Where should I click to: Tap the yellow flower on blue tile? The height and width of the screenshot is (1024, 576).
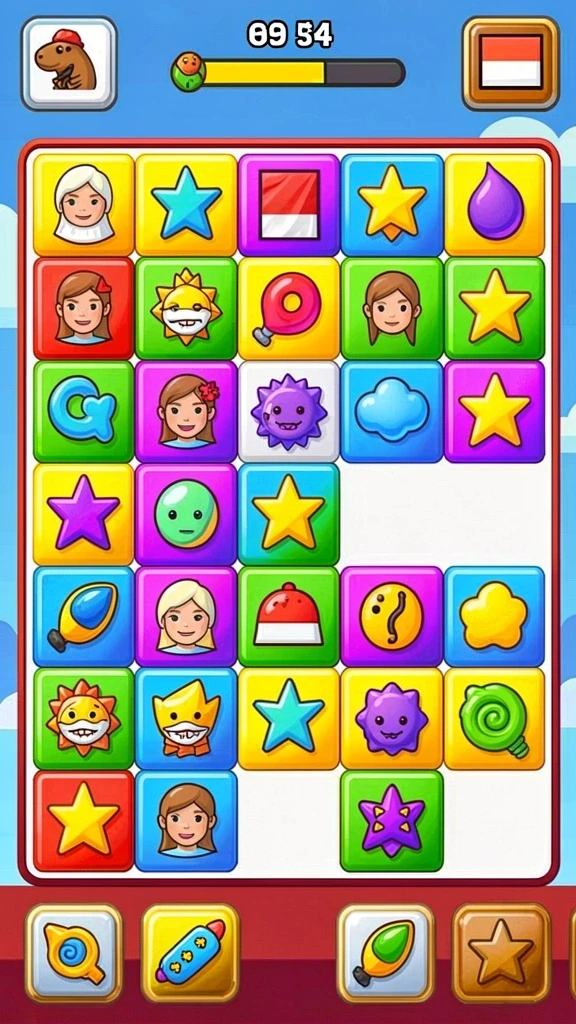pos(494,616)
